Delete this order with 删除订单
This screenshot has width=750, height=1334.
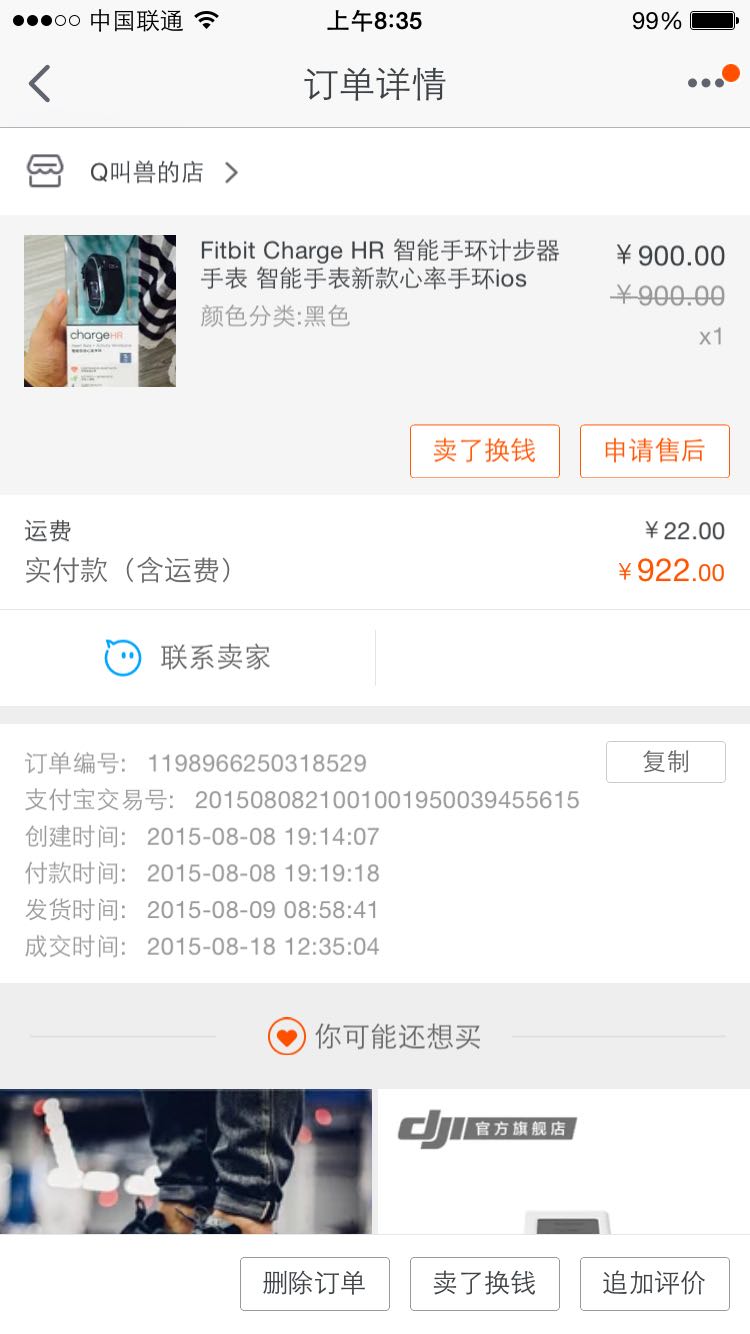[315, 1284]
